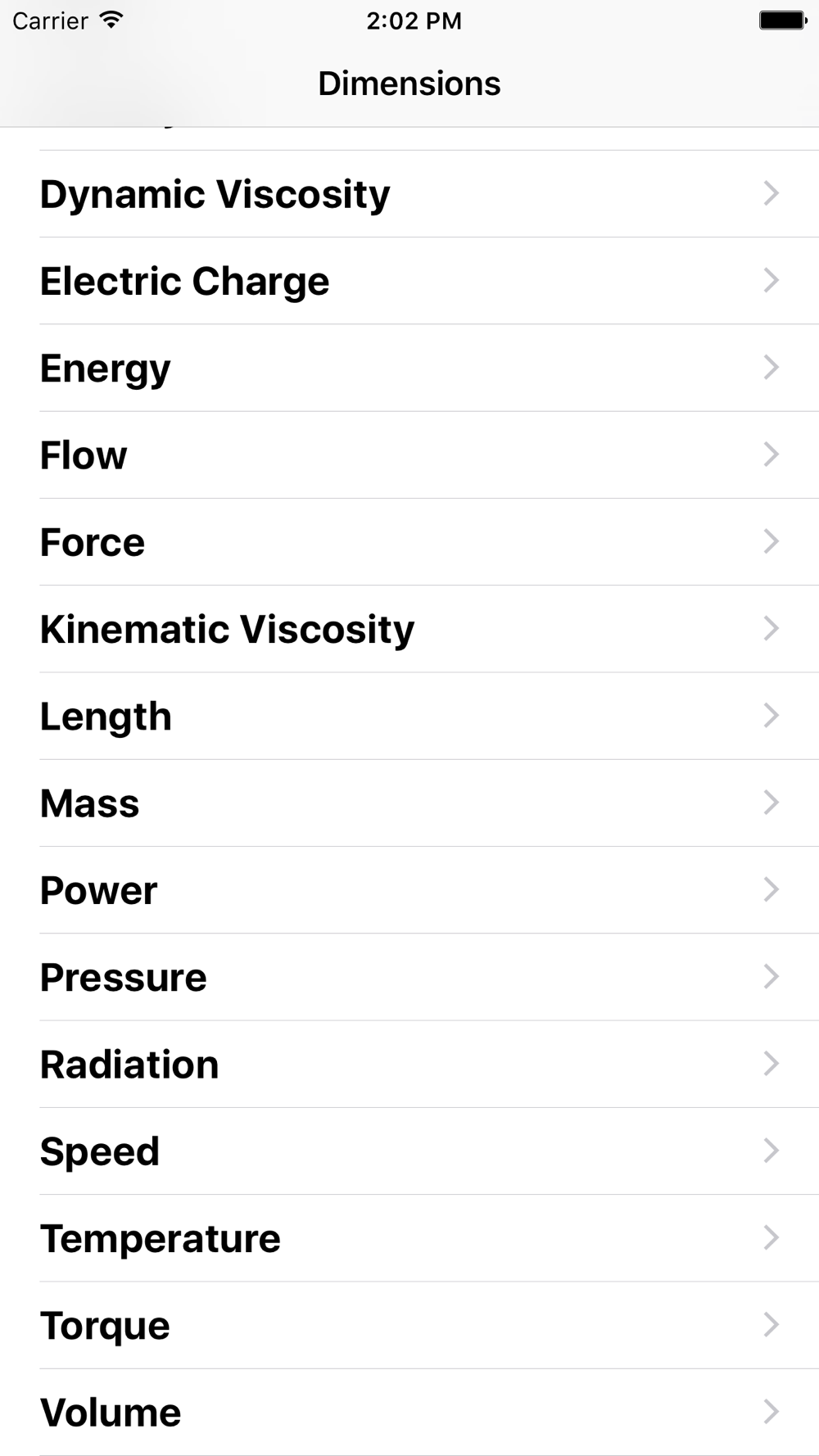Screen dimensions: 819x1456
Task: Choose the Flow dimension
Action: (x=409, y=455)
